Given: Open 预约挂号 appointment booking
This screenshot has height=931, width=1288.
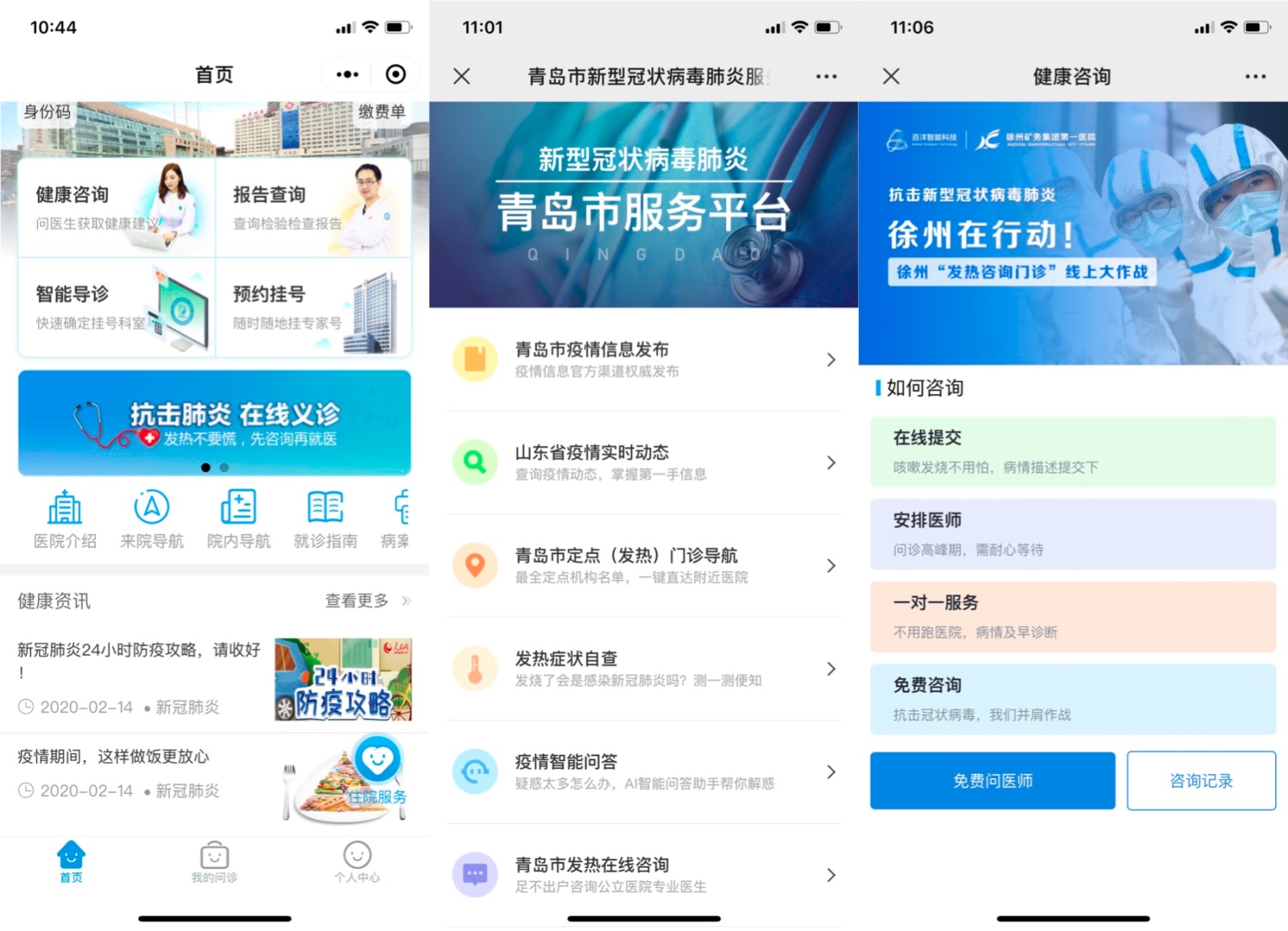Looking at the screenshot, I should click(x=314, y=307).
